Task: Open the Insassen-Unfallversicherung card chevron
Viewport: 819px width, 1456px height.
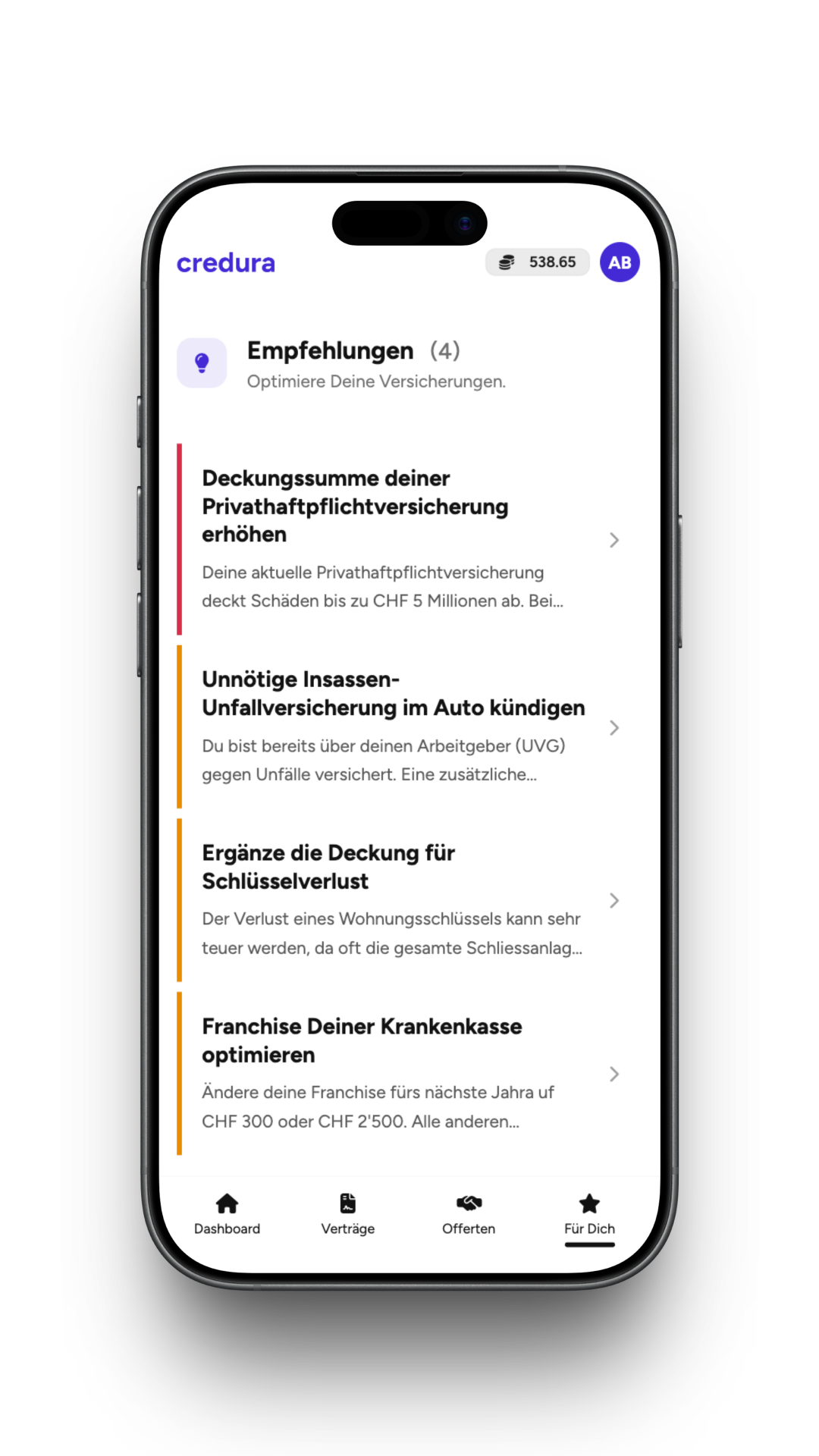Action: click(614, 728)
